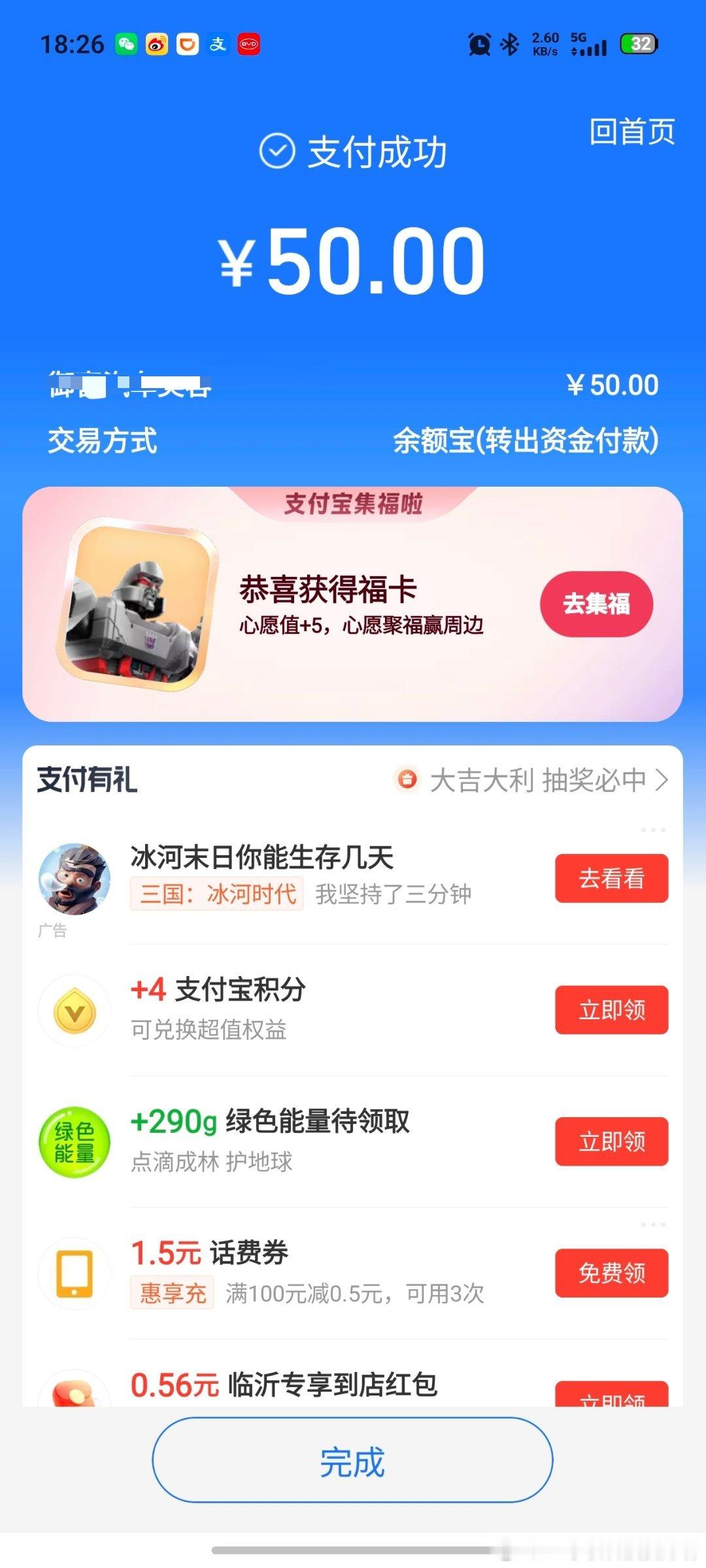Tap the red BYD icon in the status bar
706x1568 pixels.
coord(250,44)
